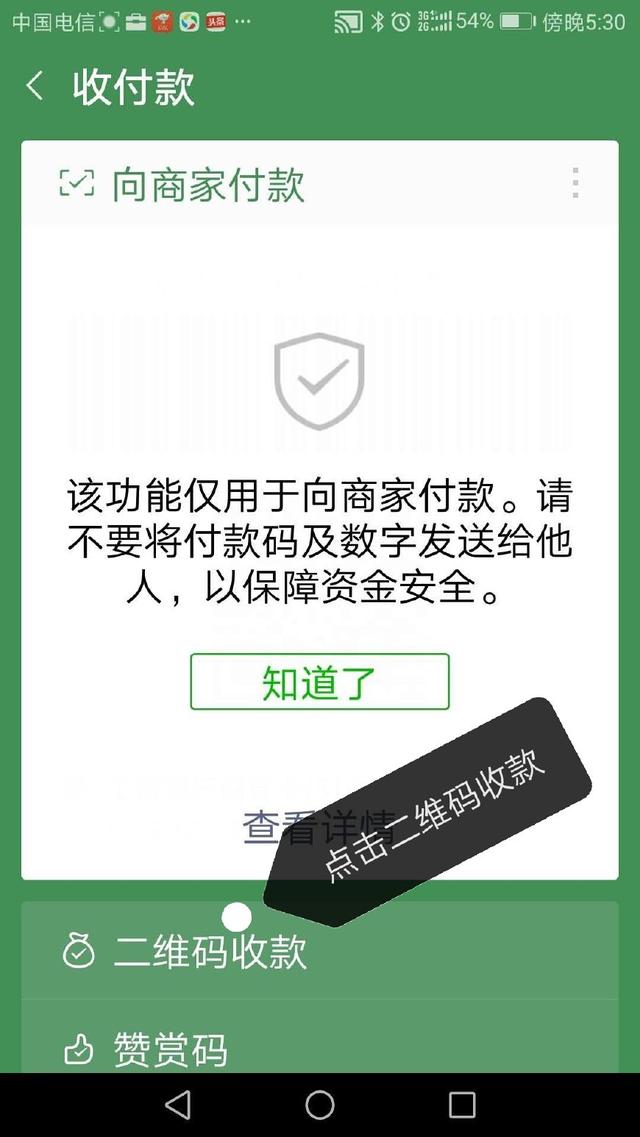
Task: Open the three-dot overflow menu
Action: [x=575, y=183]
